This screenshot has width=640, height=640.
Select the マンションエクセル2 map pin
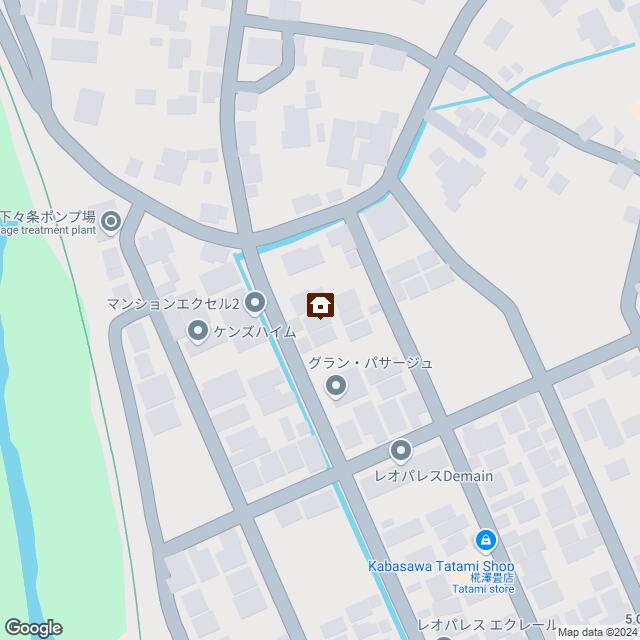click(255, 301)
